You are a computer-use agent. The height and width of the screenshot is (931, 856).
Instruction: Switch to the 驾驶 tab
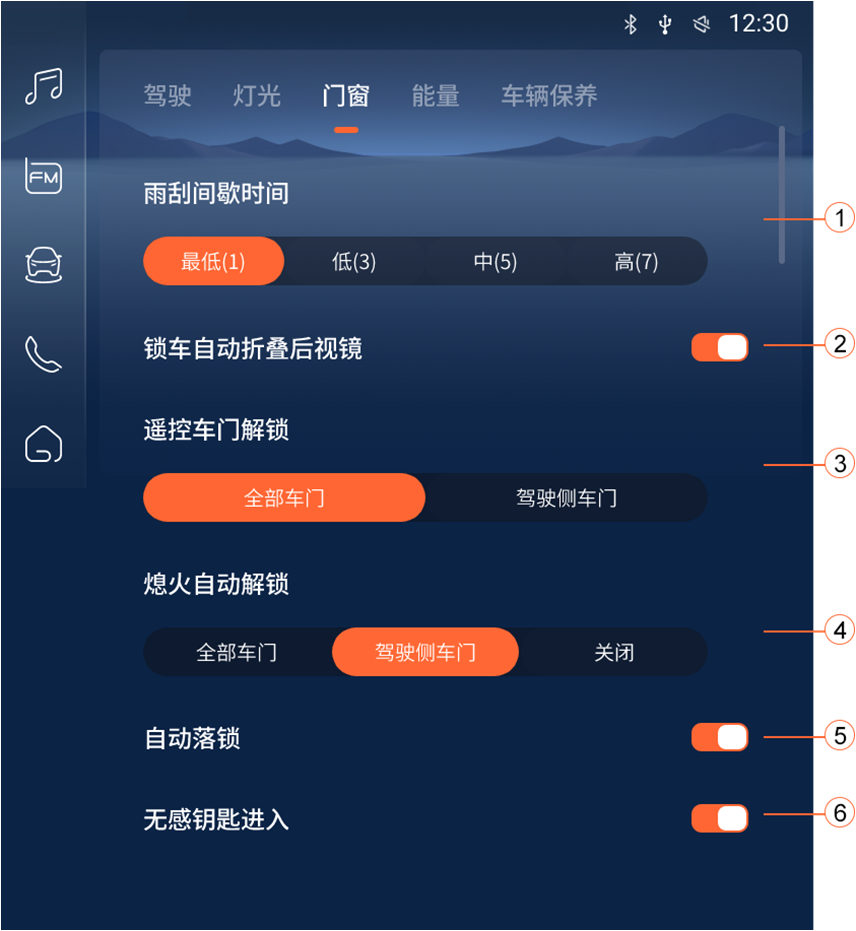pyautogui.click(x=167, y=96)
